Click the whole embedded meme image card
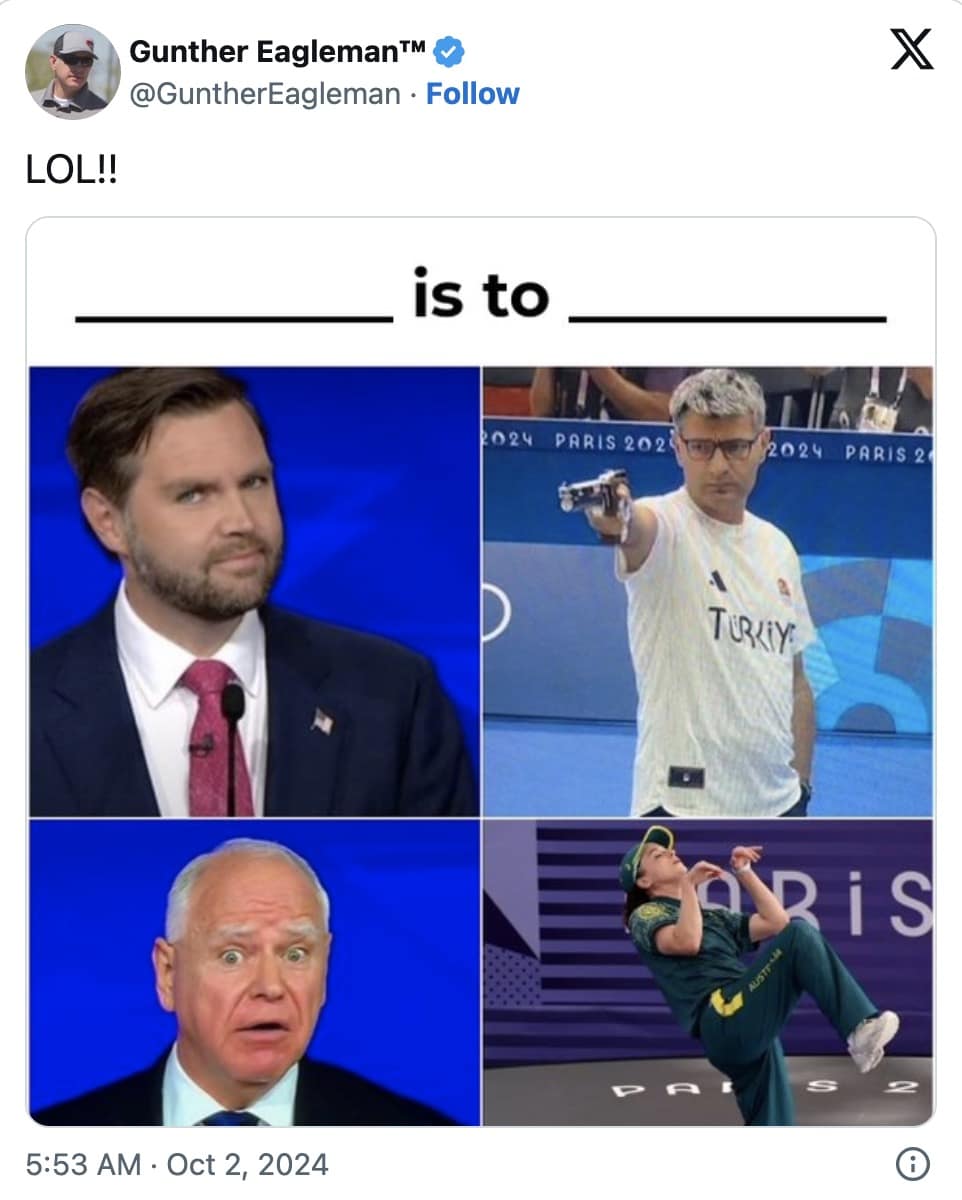Image resolution: width=962 pixels, height=1200 pixels. (481, 680)
